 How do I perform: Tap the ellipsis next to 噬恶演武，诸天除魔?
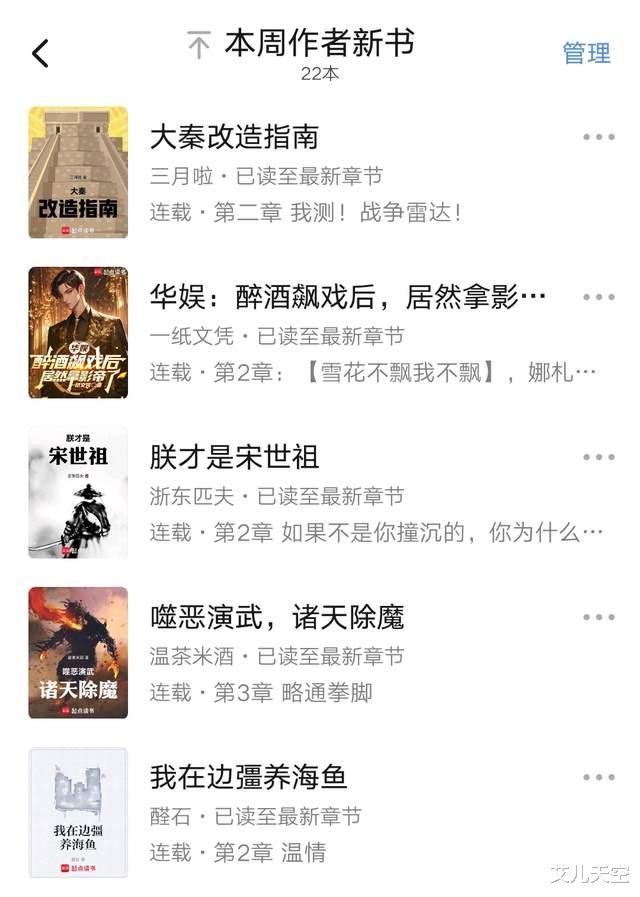pos(598,618)
